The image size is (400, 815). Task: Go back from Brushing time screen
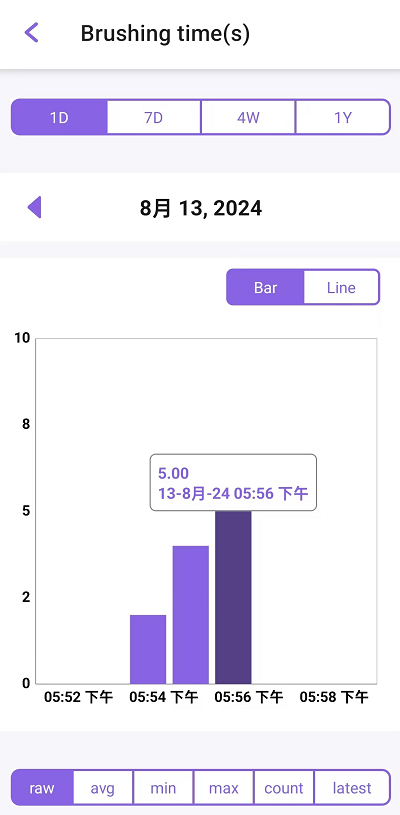point(32,33)
